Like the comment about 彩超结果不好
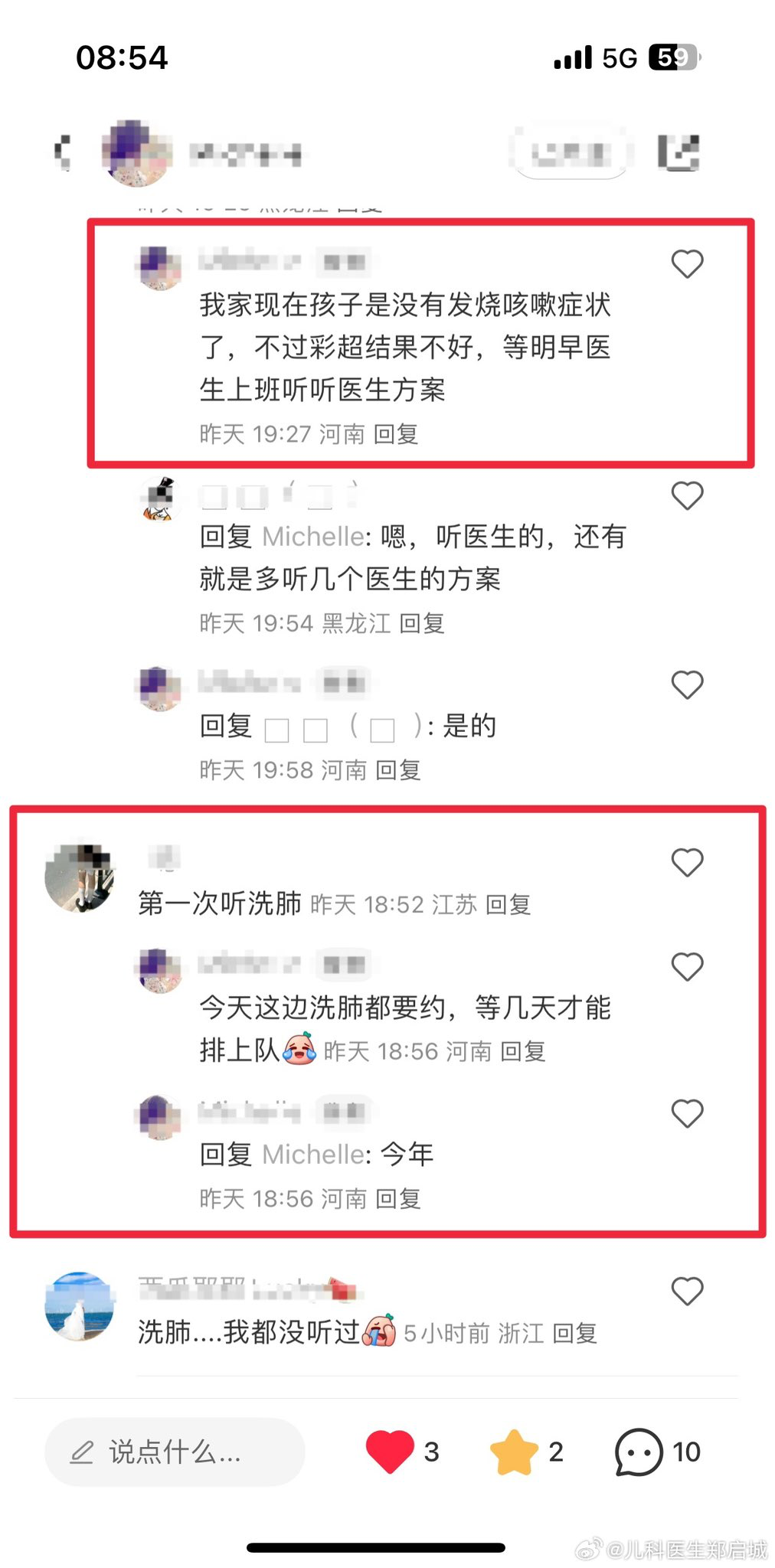775x1568 pixels. click(x=687, y=264)
